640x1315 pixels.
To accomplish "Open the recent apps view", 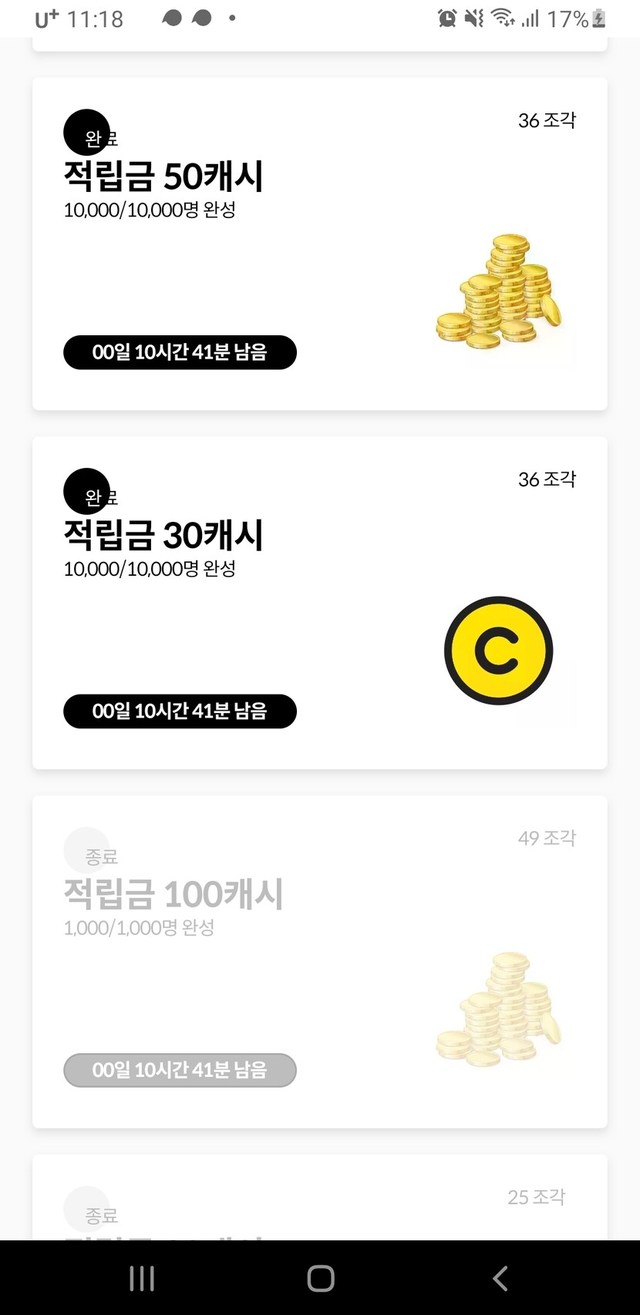I will 142,1277.
